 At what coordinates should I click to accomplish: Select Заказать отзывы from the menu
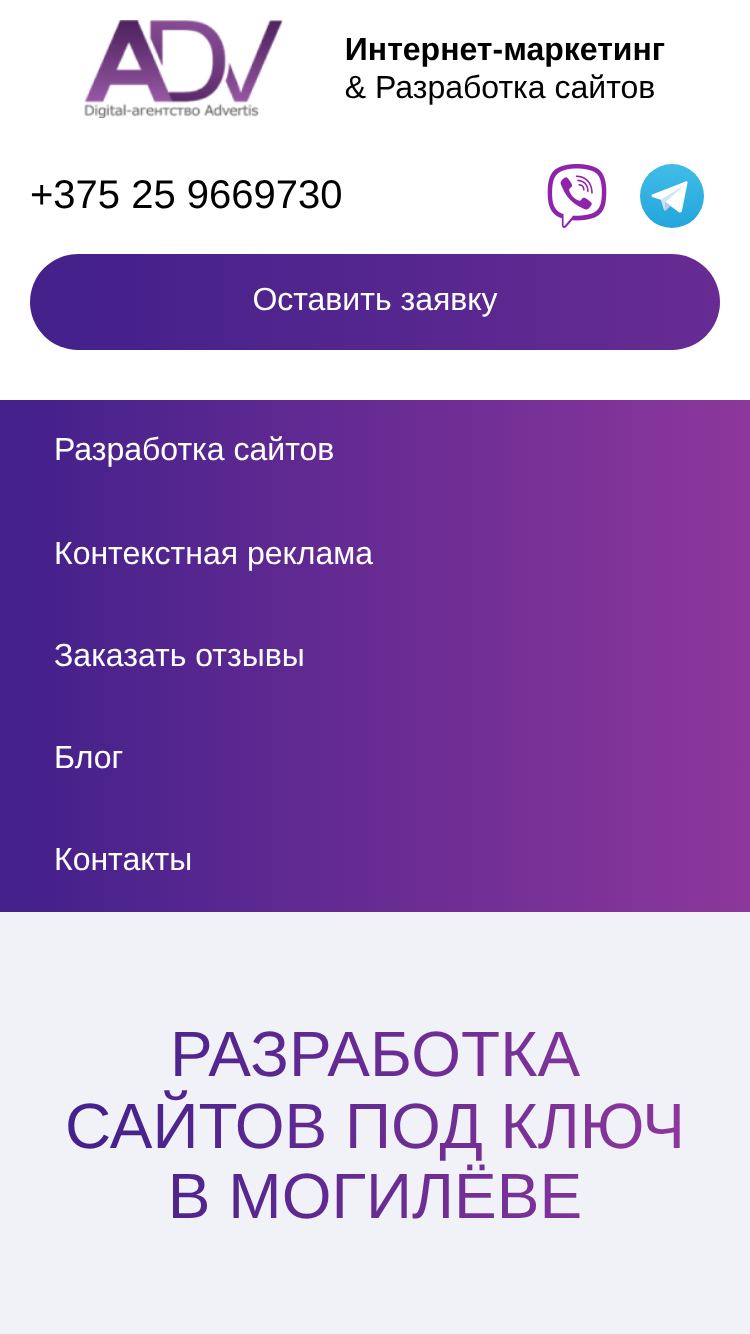[179, 656]
